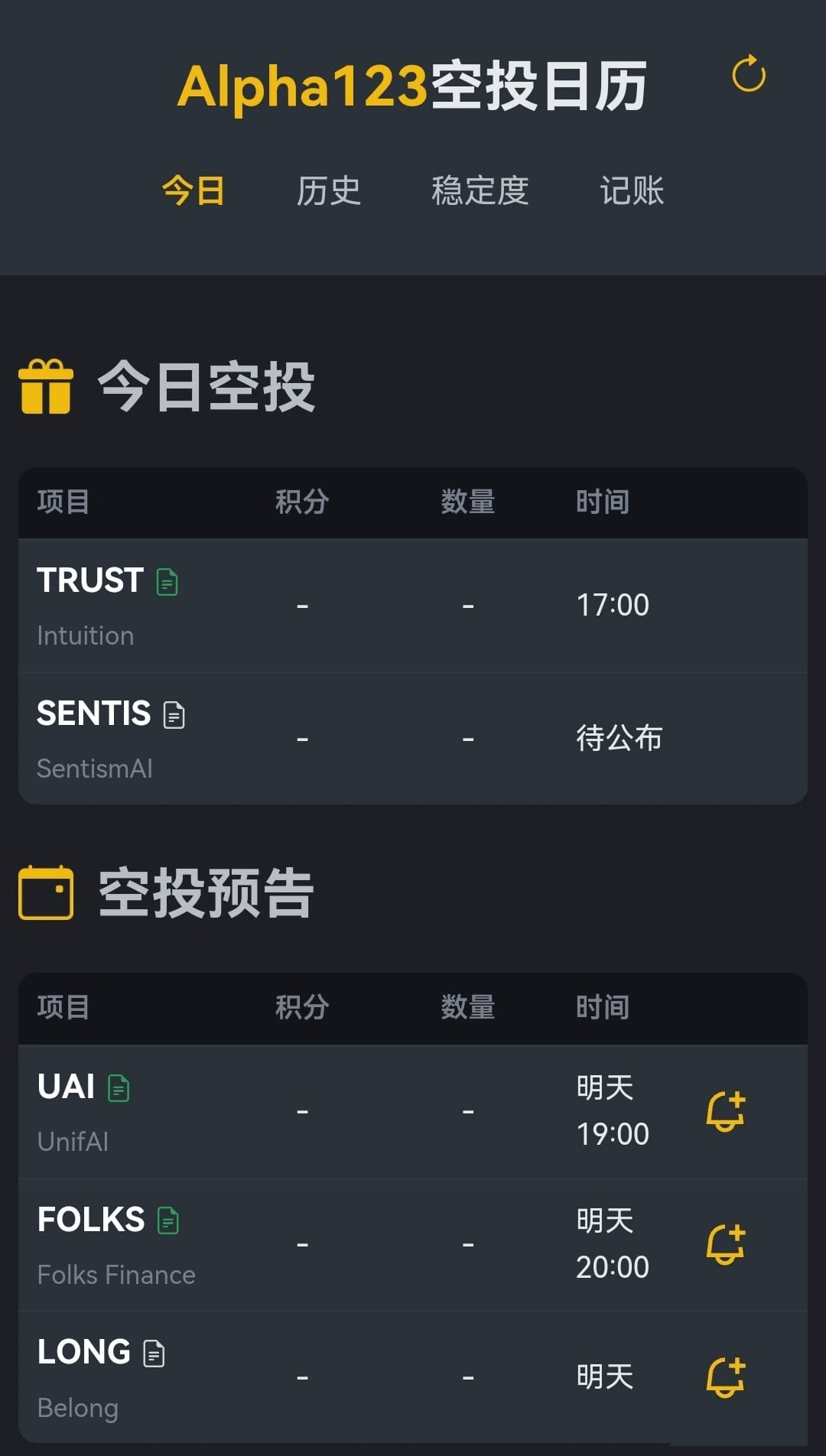
Task: Tap the document icon next to LONG
Action: (x=154, y=1354)
